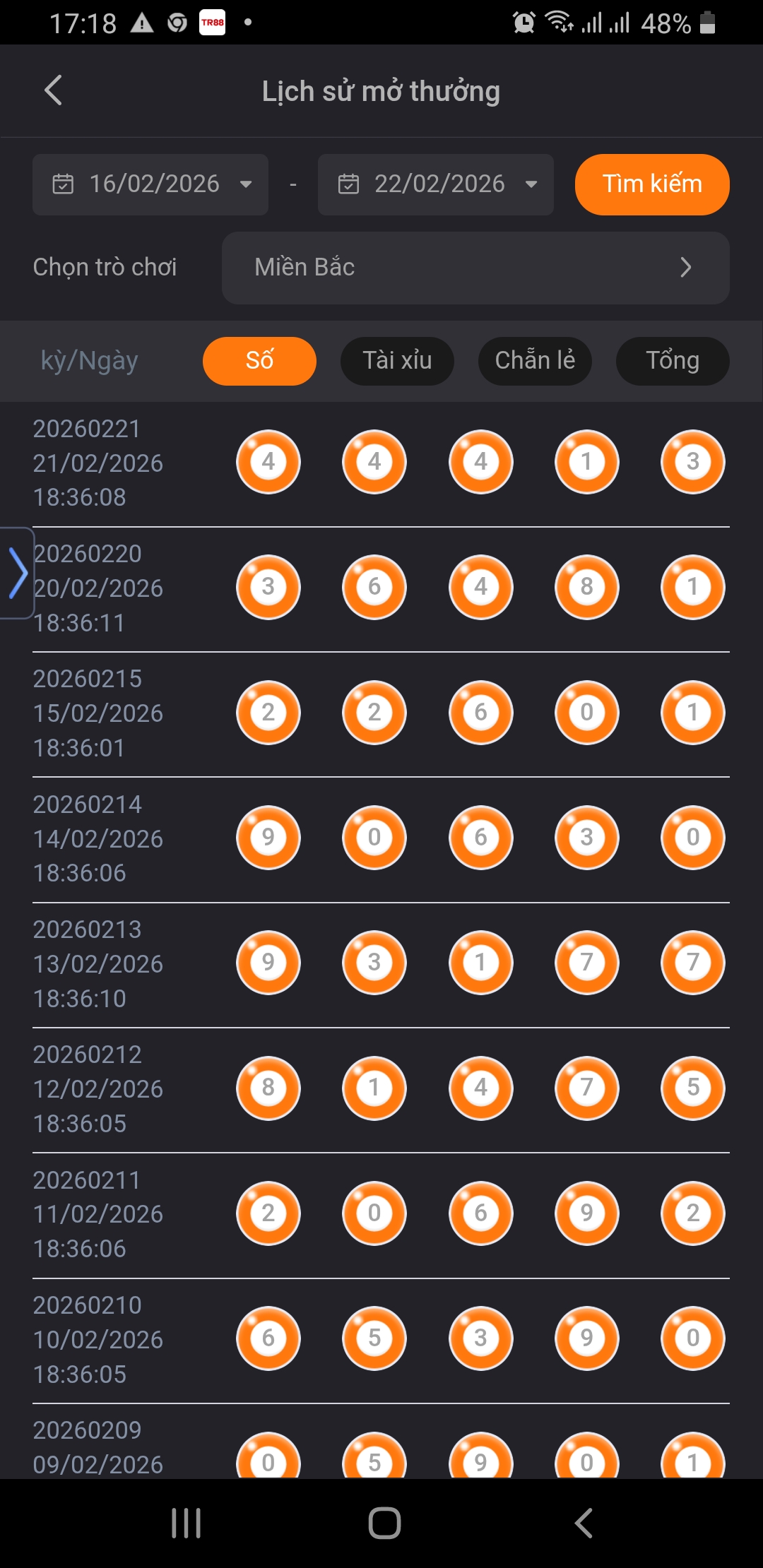Click the last ball showing 1 for 20/02/2026

tap(692, 587)
